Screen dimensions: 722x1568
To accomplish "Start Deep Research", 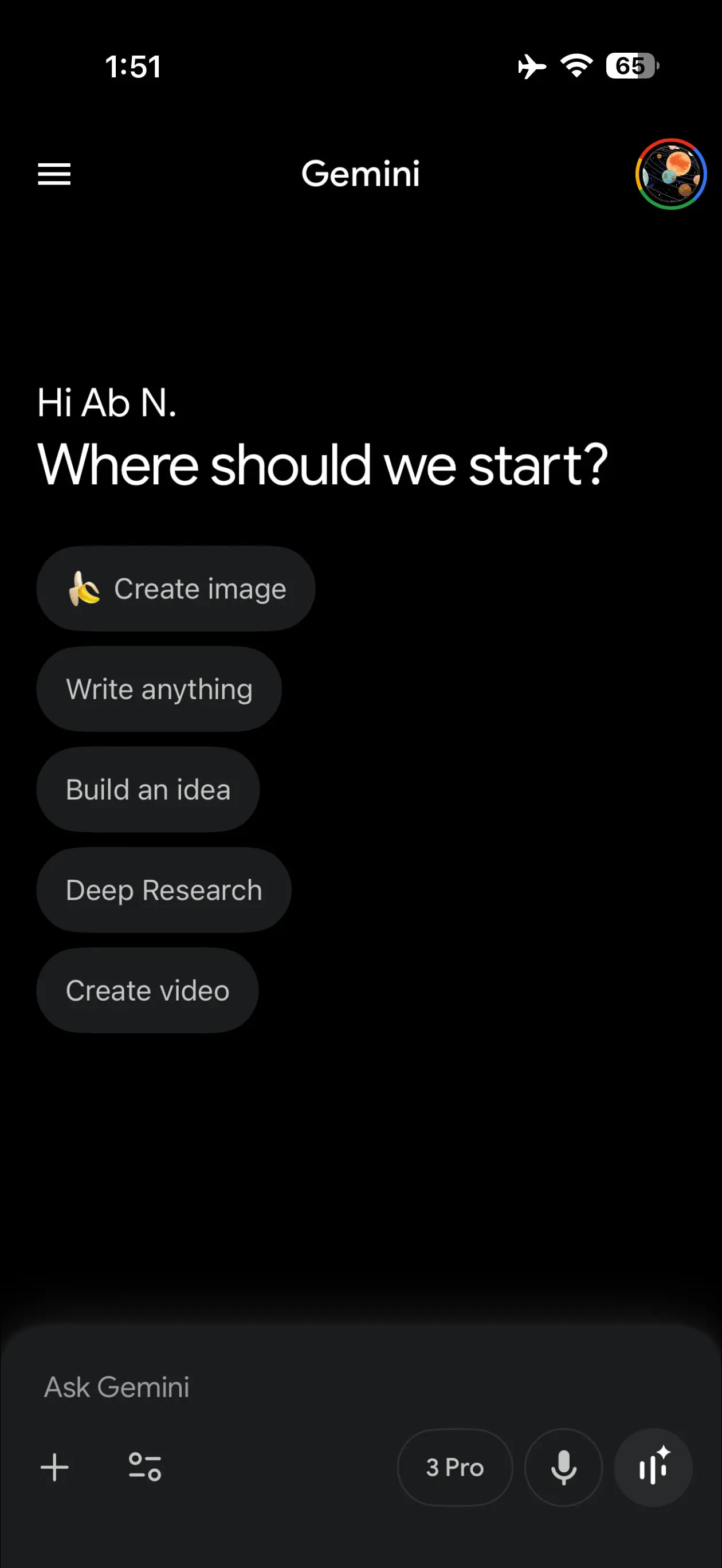I will click(164, 890).
